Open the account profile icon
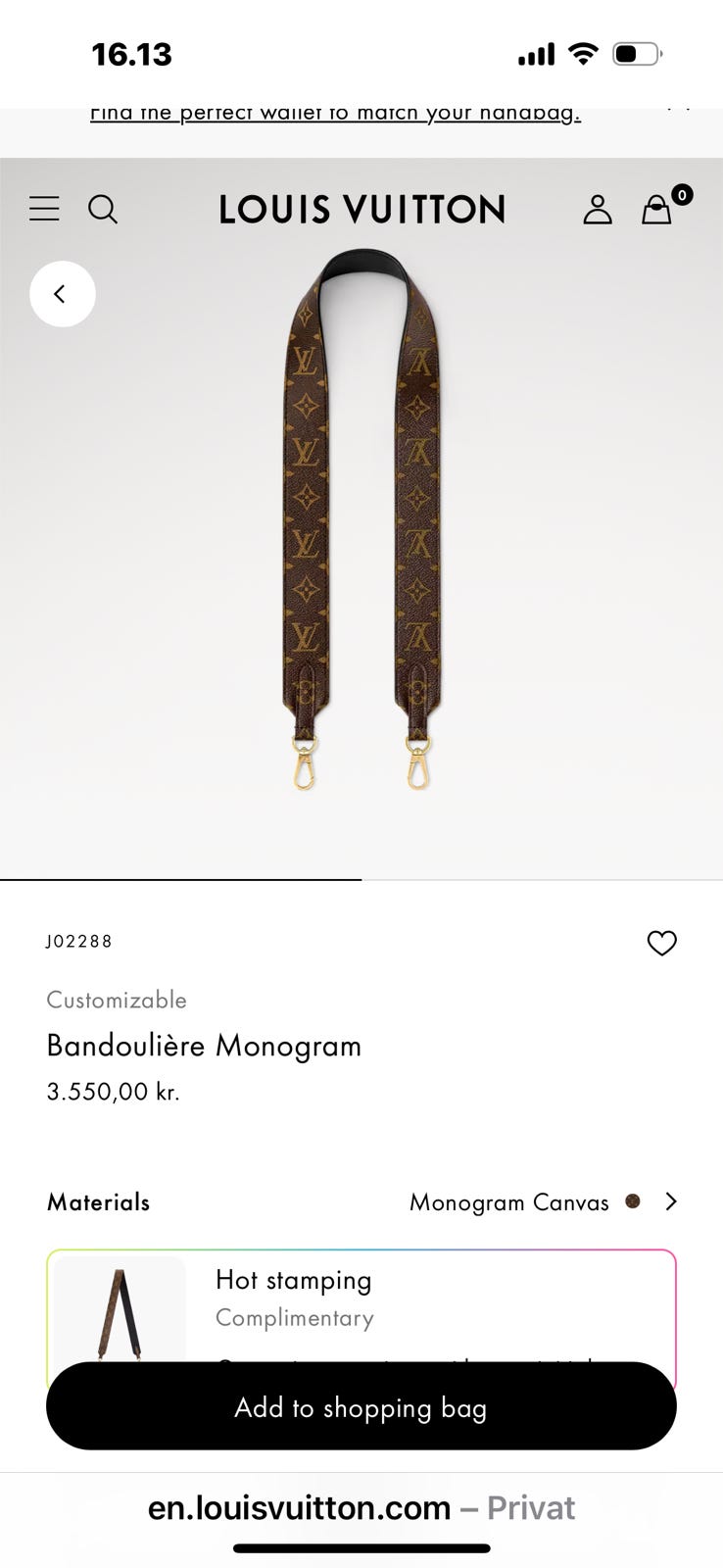Screen dimensions: 723x1568 point(598,209)
